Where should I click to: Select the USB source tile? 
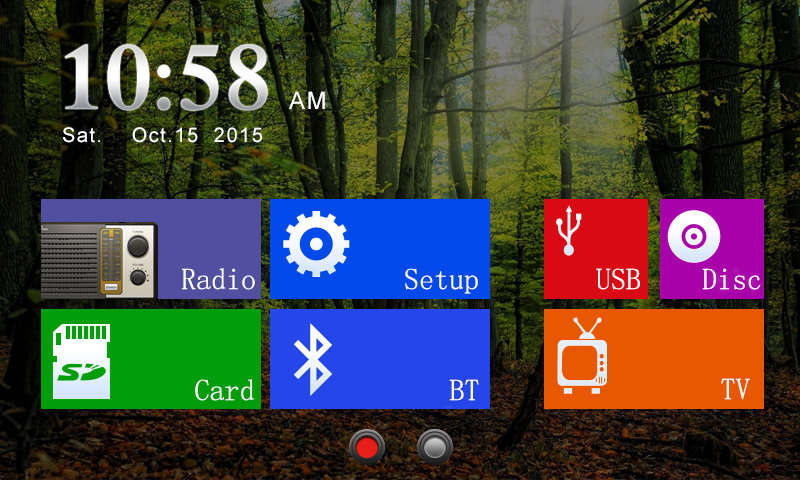tap(595, 249)
